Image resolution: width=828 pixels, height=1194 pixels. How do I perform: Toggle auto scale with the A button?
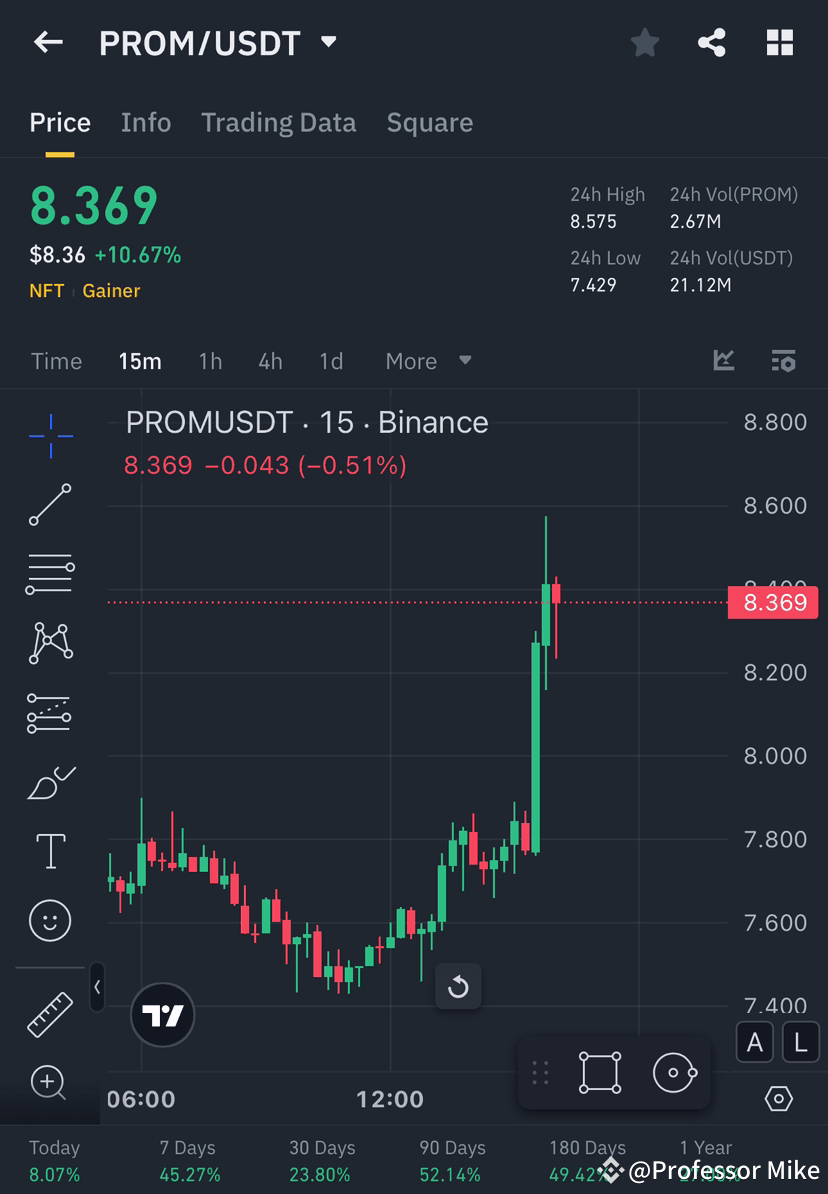754,1042
